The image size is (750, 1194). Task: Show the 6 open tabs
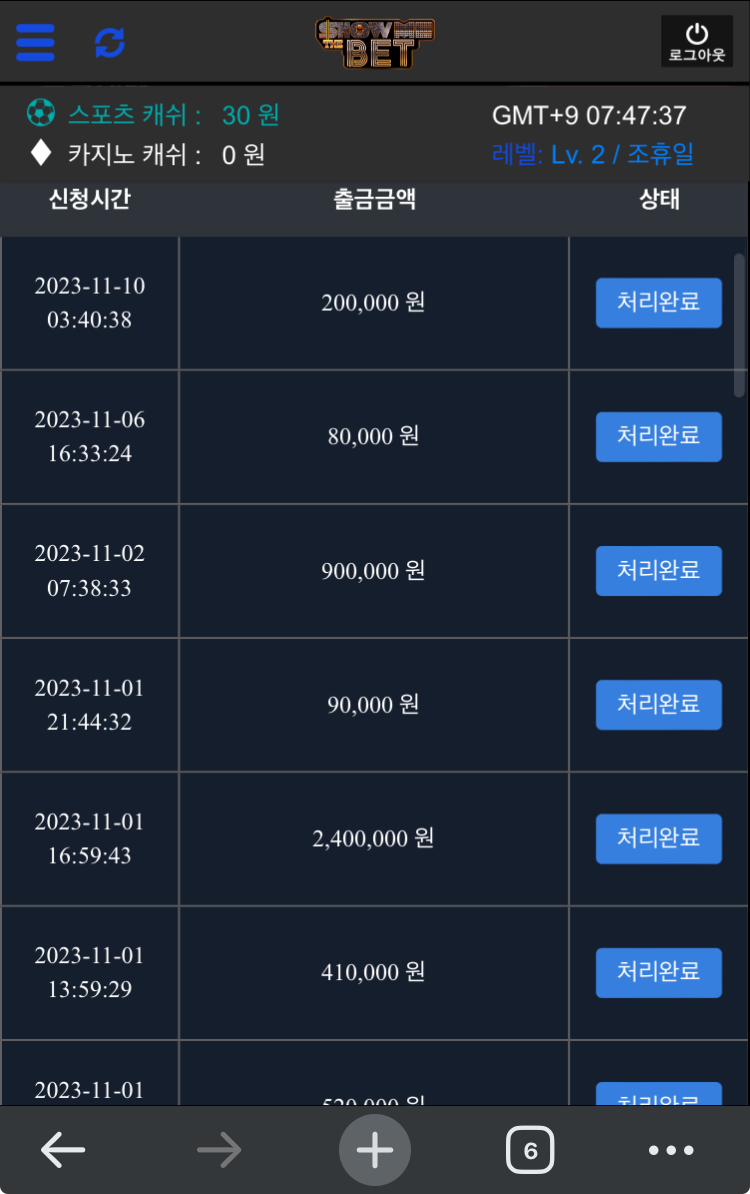click(x=530, y=1151)
